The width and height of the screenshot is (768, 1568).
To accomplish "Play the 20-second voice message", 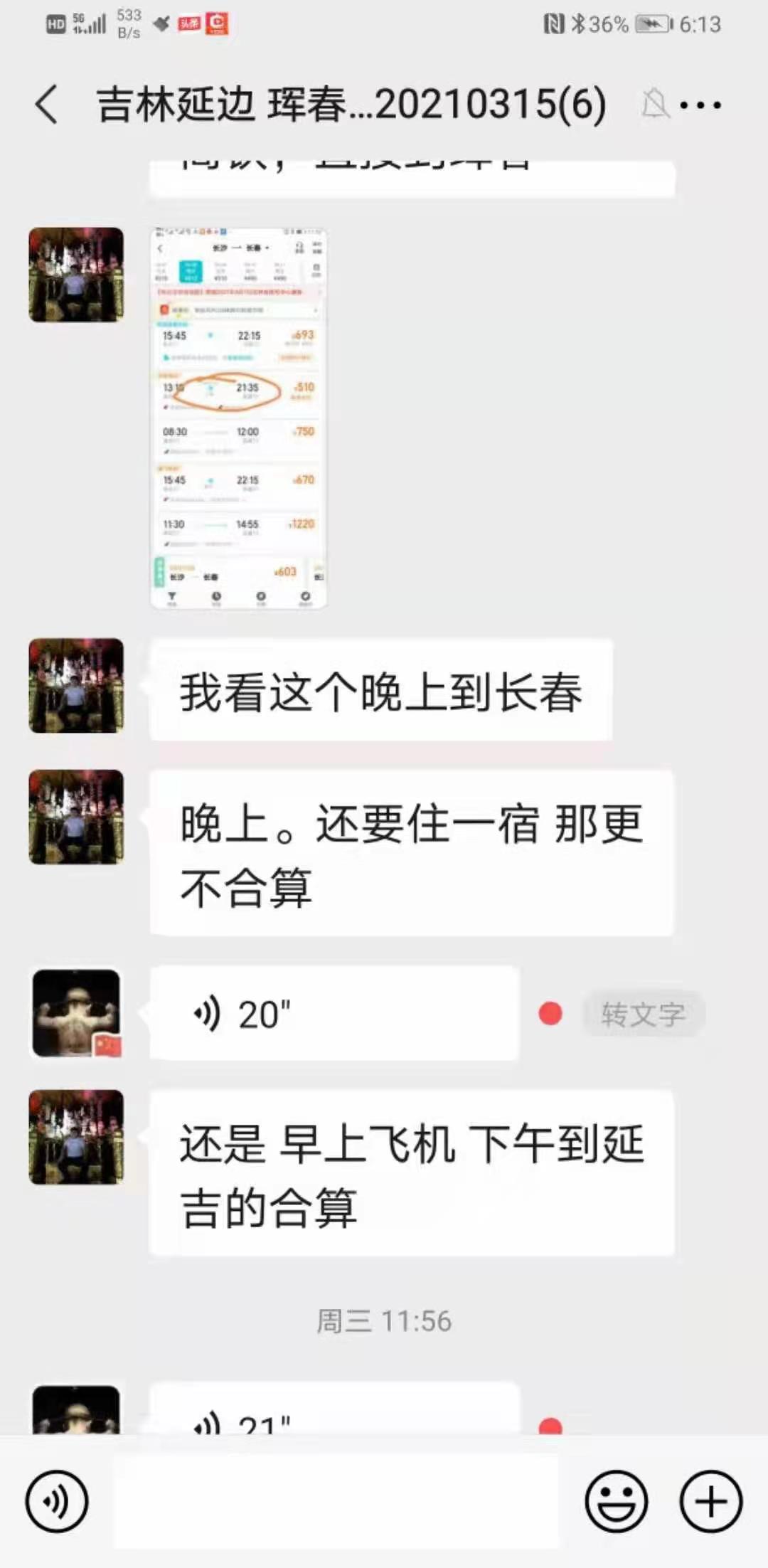I will pos(334,1014).
